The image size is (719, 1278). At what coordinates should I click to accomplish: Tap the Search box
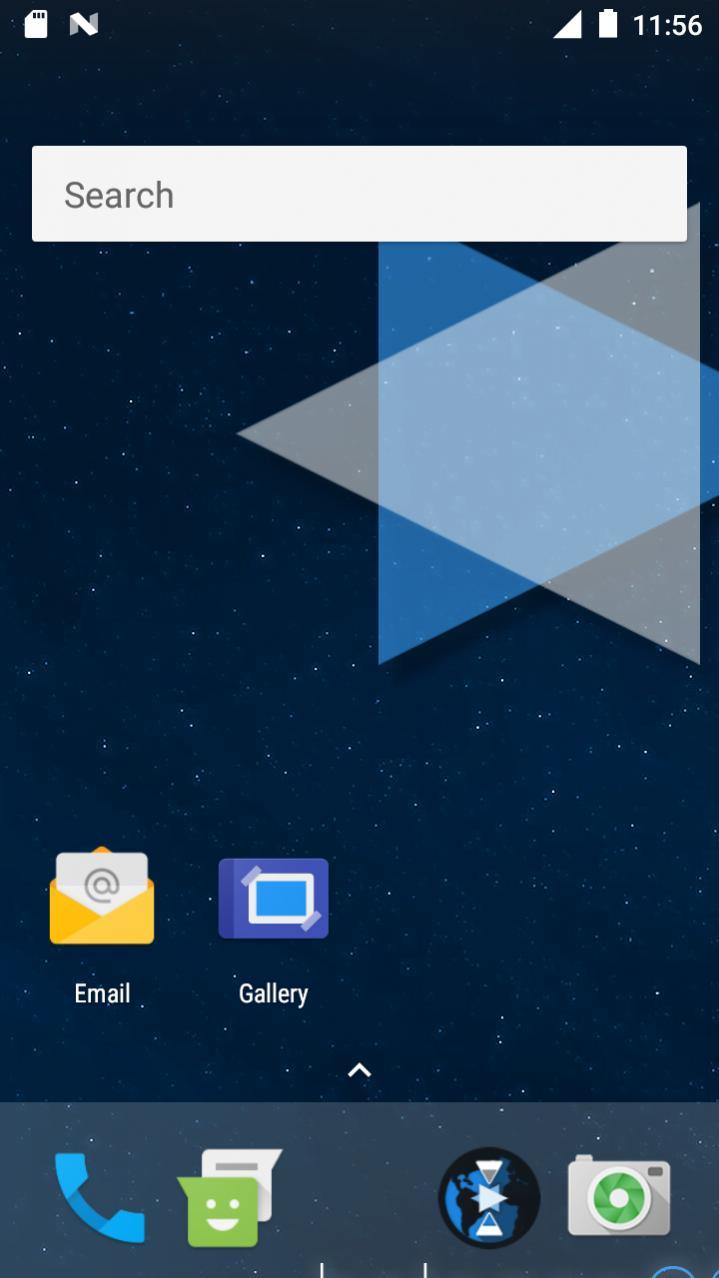coord(359,194)
